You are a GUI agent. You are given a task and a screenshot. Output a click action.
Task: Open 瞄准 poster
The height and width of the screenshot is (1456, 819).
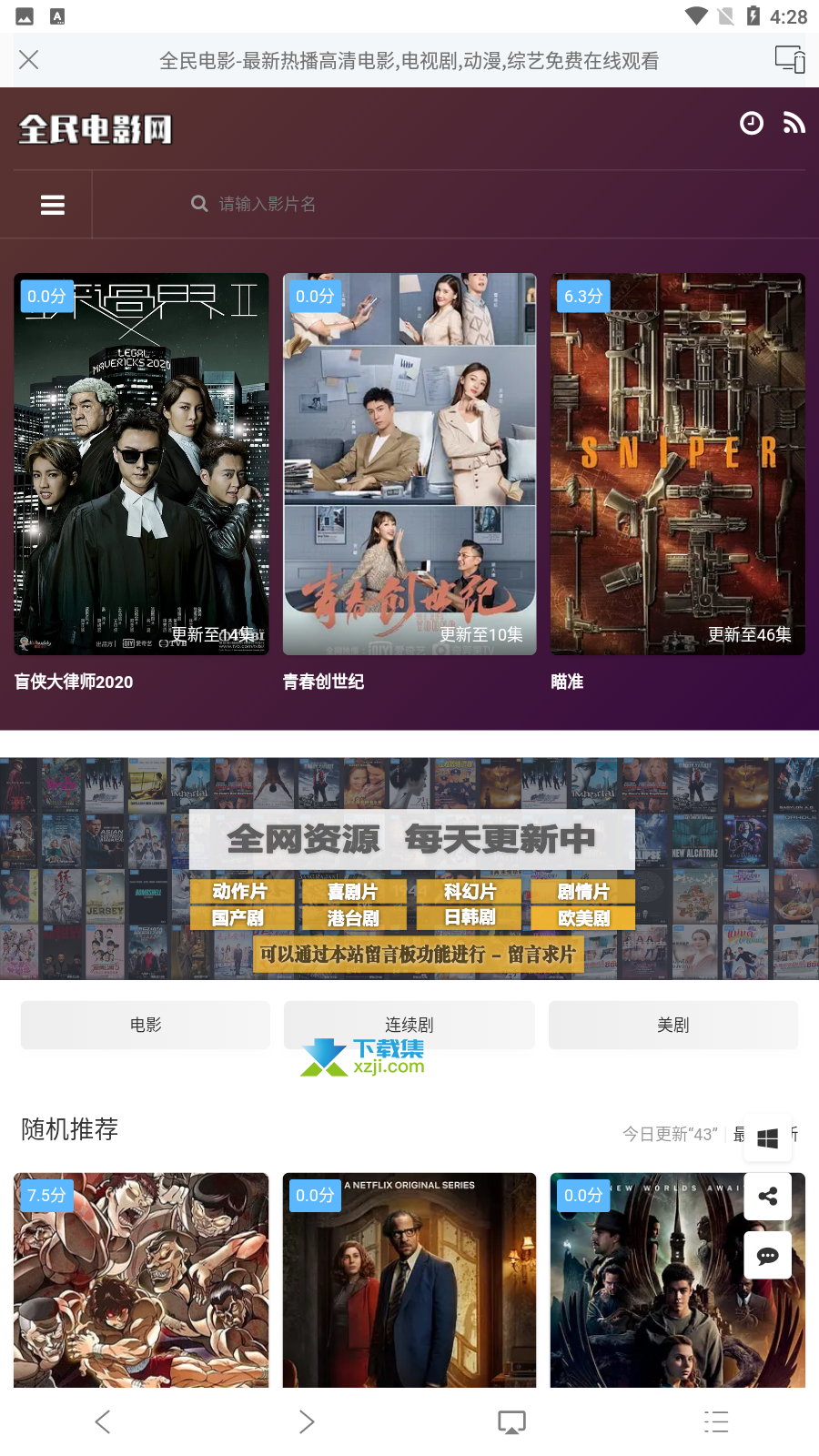678,464
